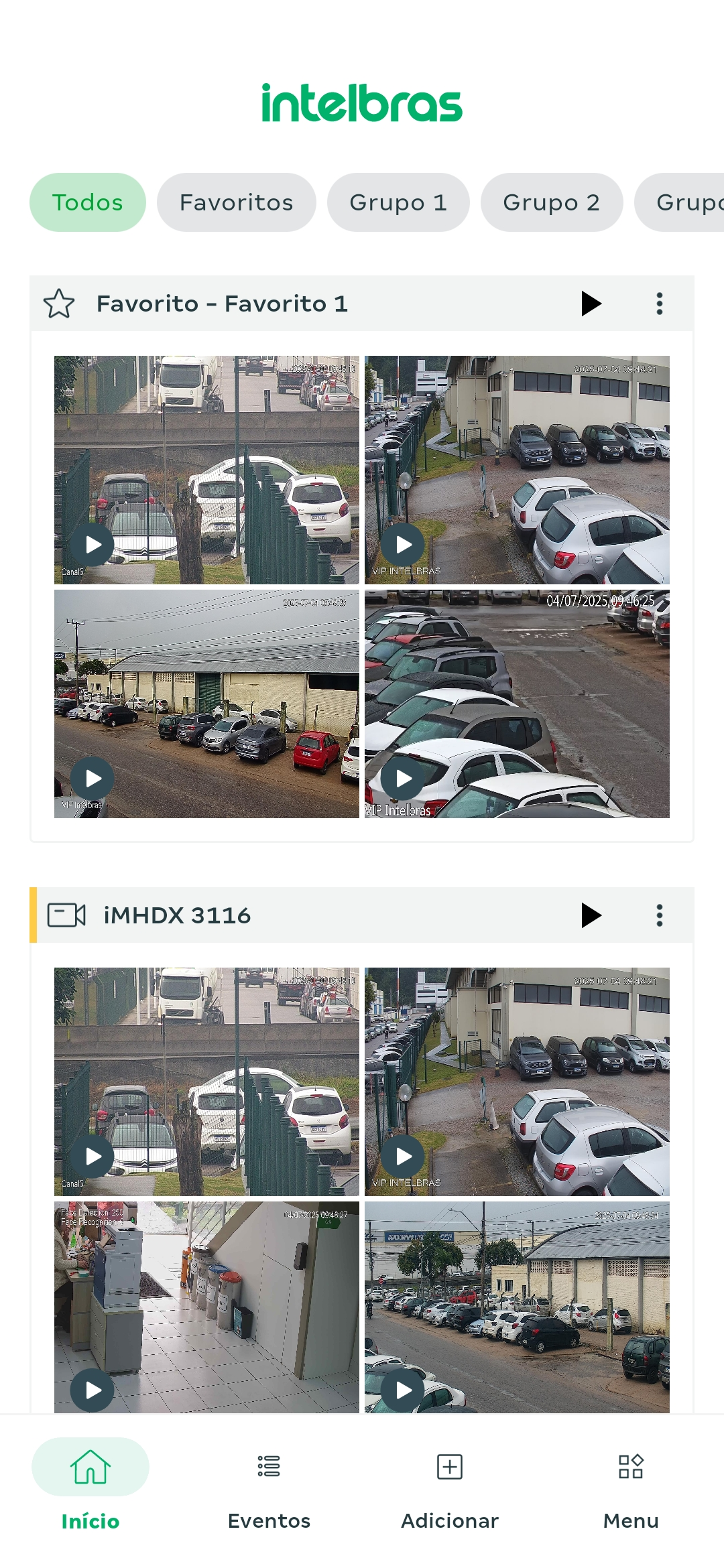
Task: Play the warehouse parking camera in Favorito 1
Action: tap(93, 778)
